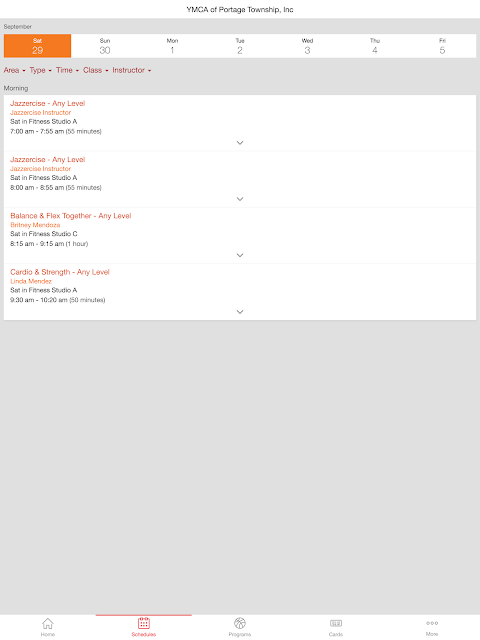Select Thursday 4 in the date strip

click(375, 46)
